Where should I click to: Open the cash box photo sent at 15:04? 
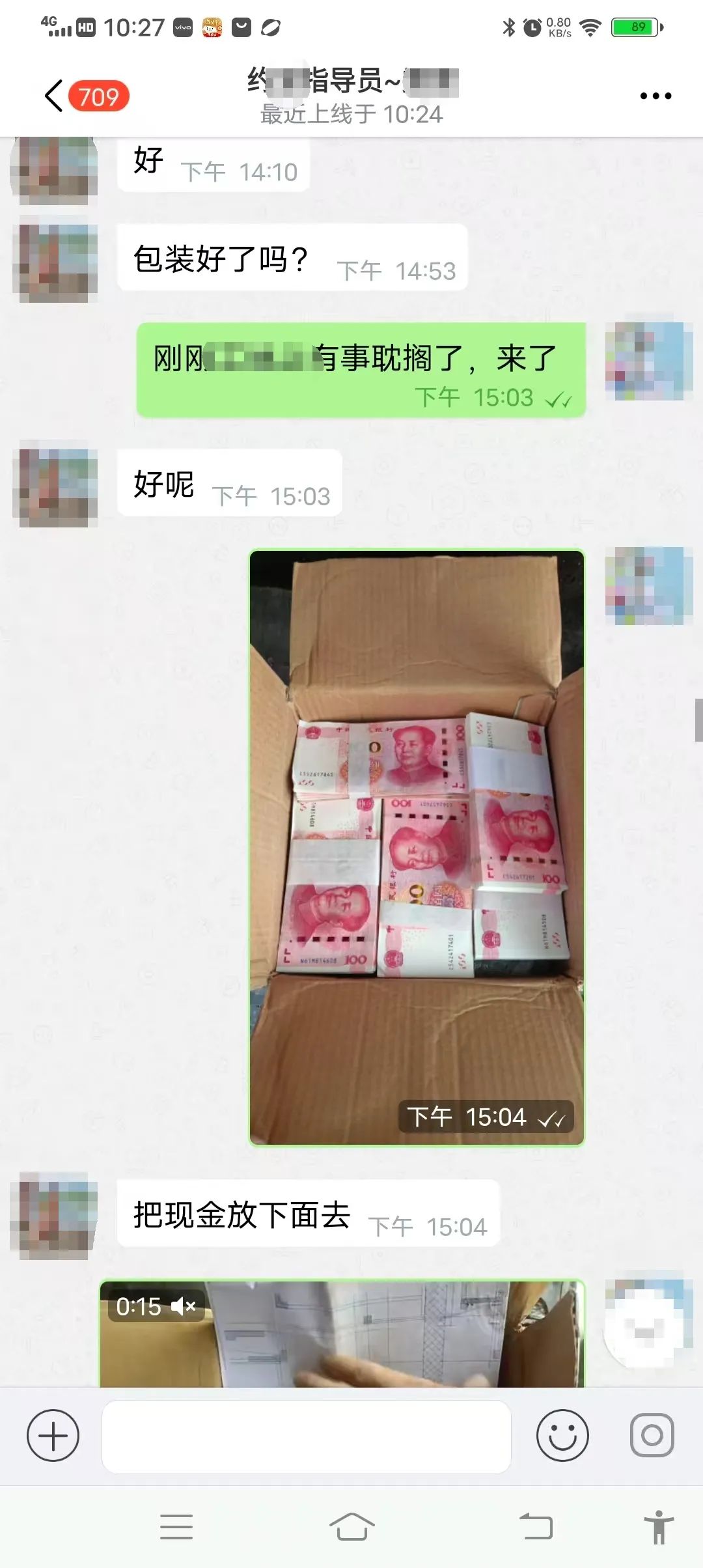point(417,847)
